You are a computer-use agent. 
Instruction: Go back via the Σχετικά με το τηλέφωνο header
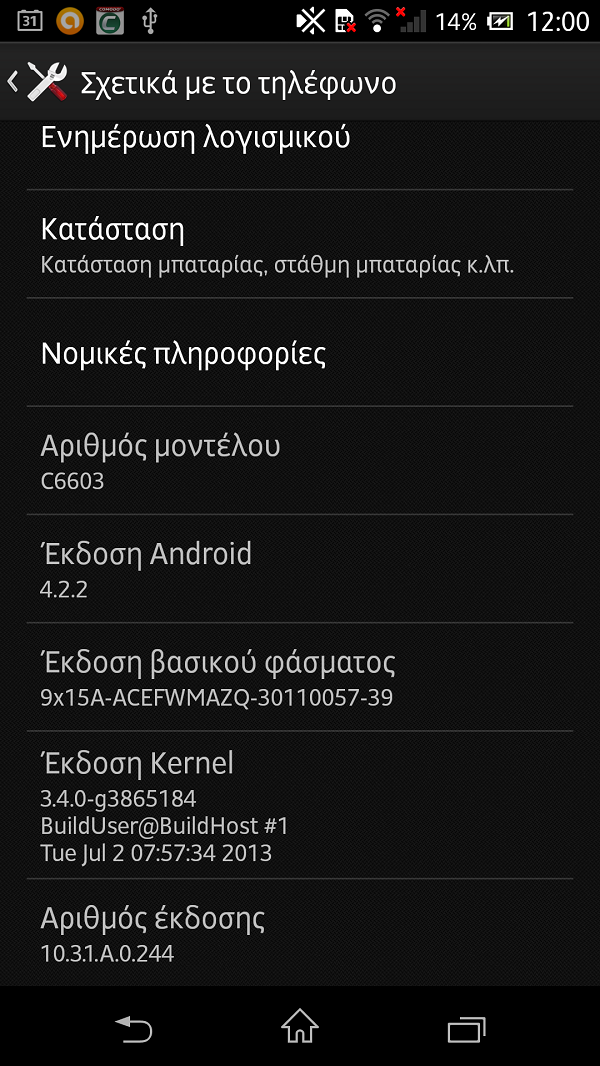[202, 82]
